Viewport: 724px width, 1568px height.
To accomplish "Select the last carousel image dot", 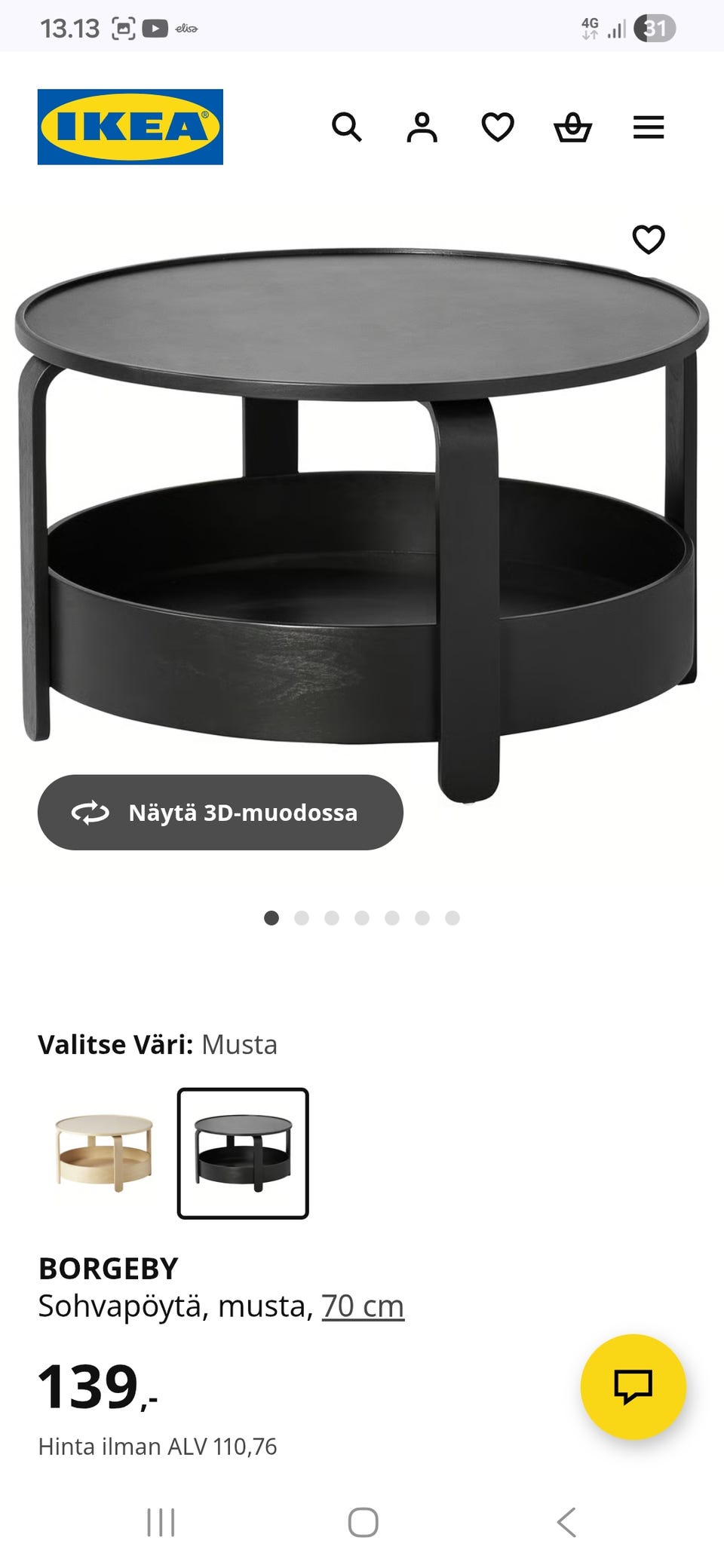I will click(x=452, y=917).
